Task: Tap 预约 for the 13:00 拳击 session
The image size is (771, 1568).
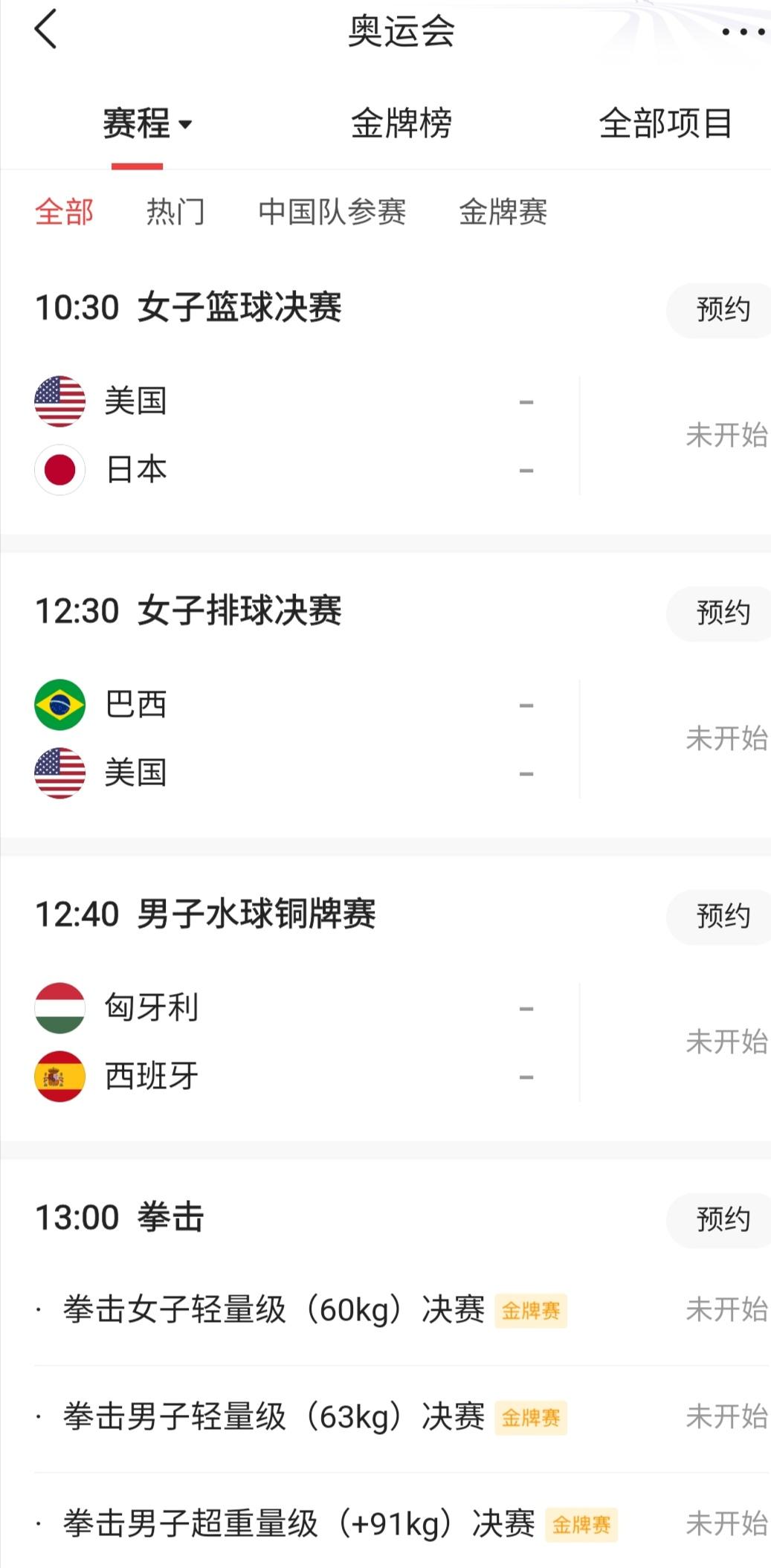Action: [x=719, y=1219]
